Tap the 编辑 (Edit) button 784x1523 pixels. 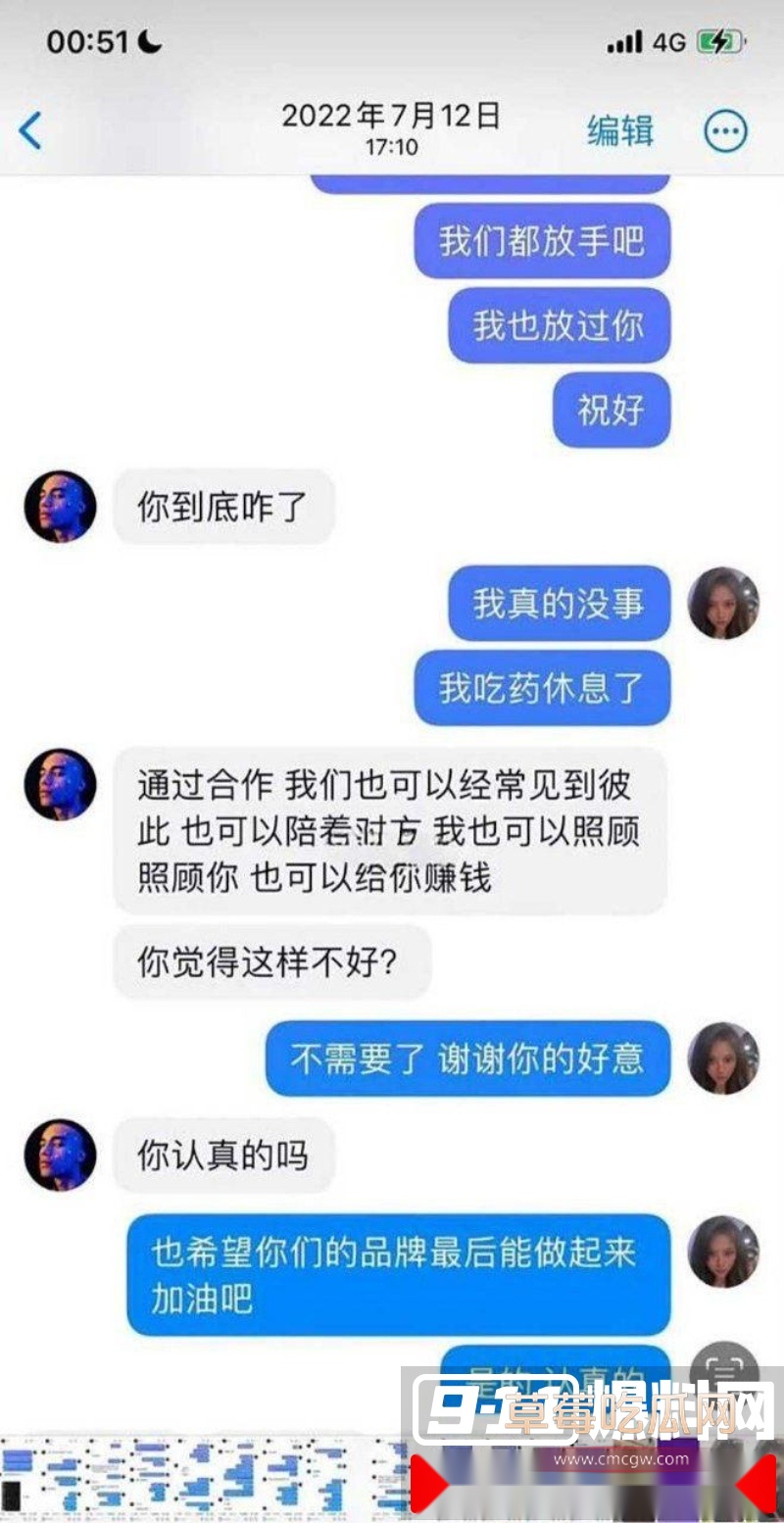(x=620, y=129)
